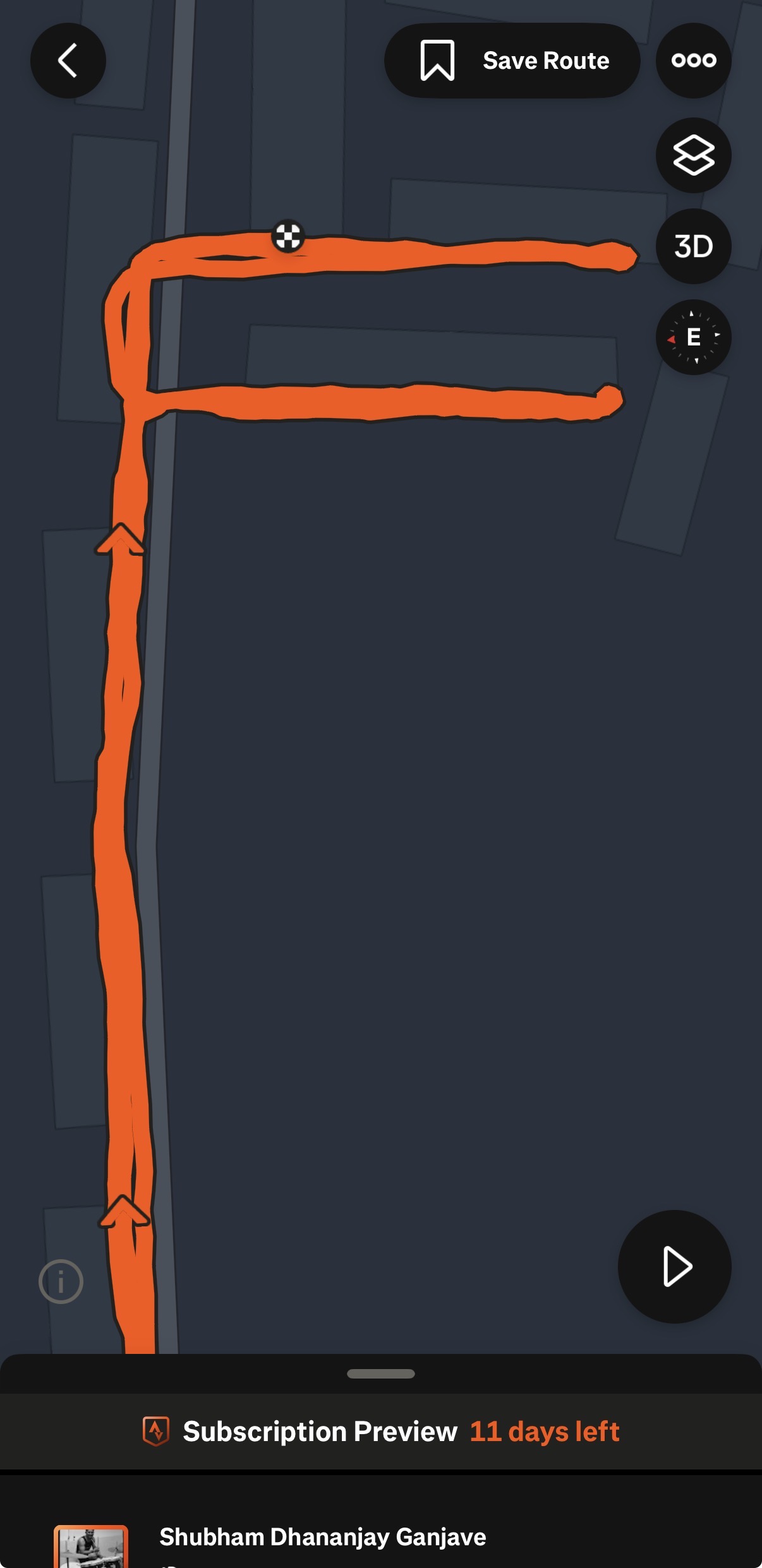Open the map layers selector
The width and height of the screenshot is (762, 1568).
(693, 155)
